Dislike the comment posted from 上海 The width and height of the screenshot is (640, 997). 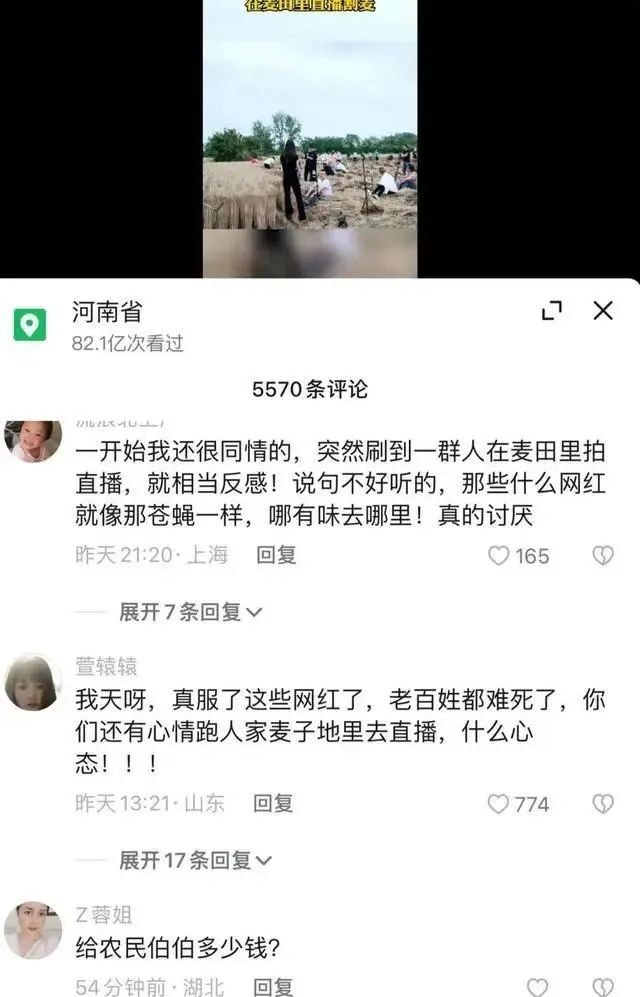pos(602,556)
